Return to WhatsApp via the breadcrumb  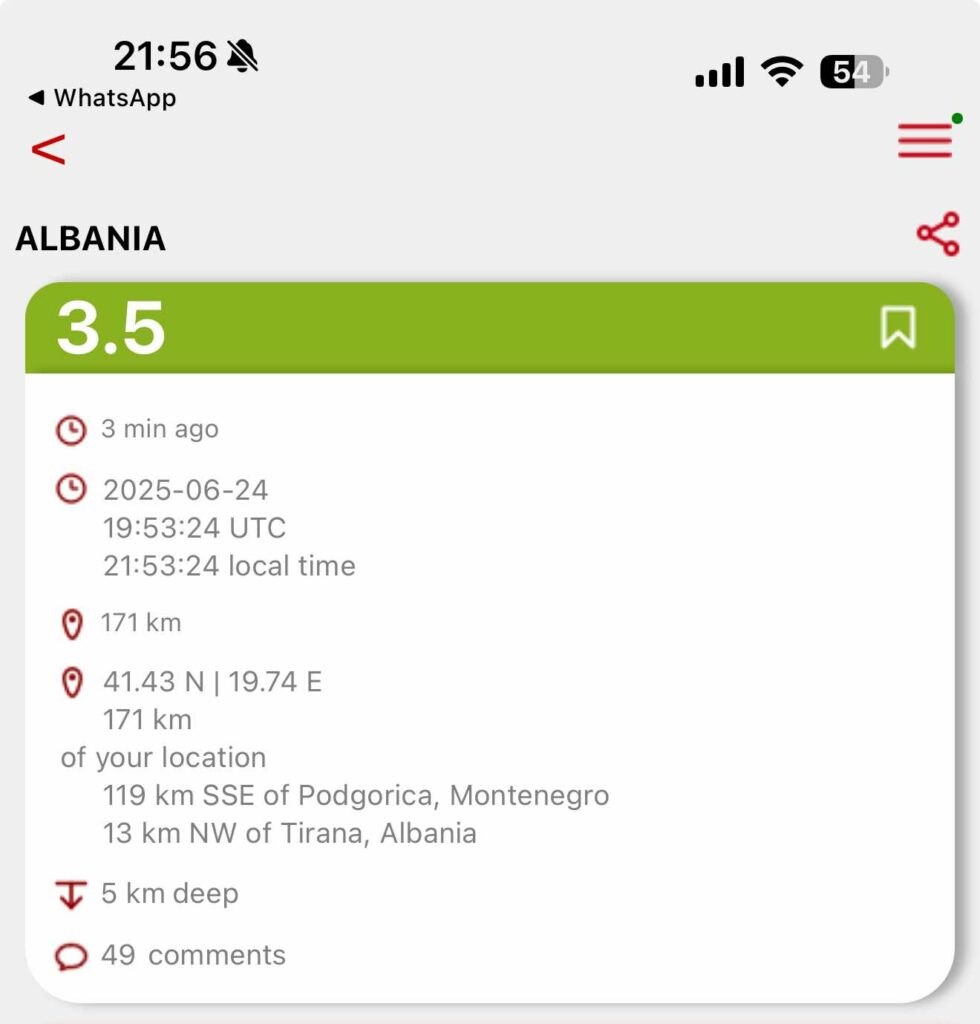click(x=102, y=98)
